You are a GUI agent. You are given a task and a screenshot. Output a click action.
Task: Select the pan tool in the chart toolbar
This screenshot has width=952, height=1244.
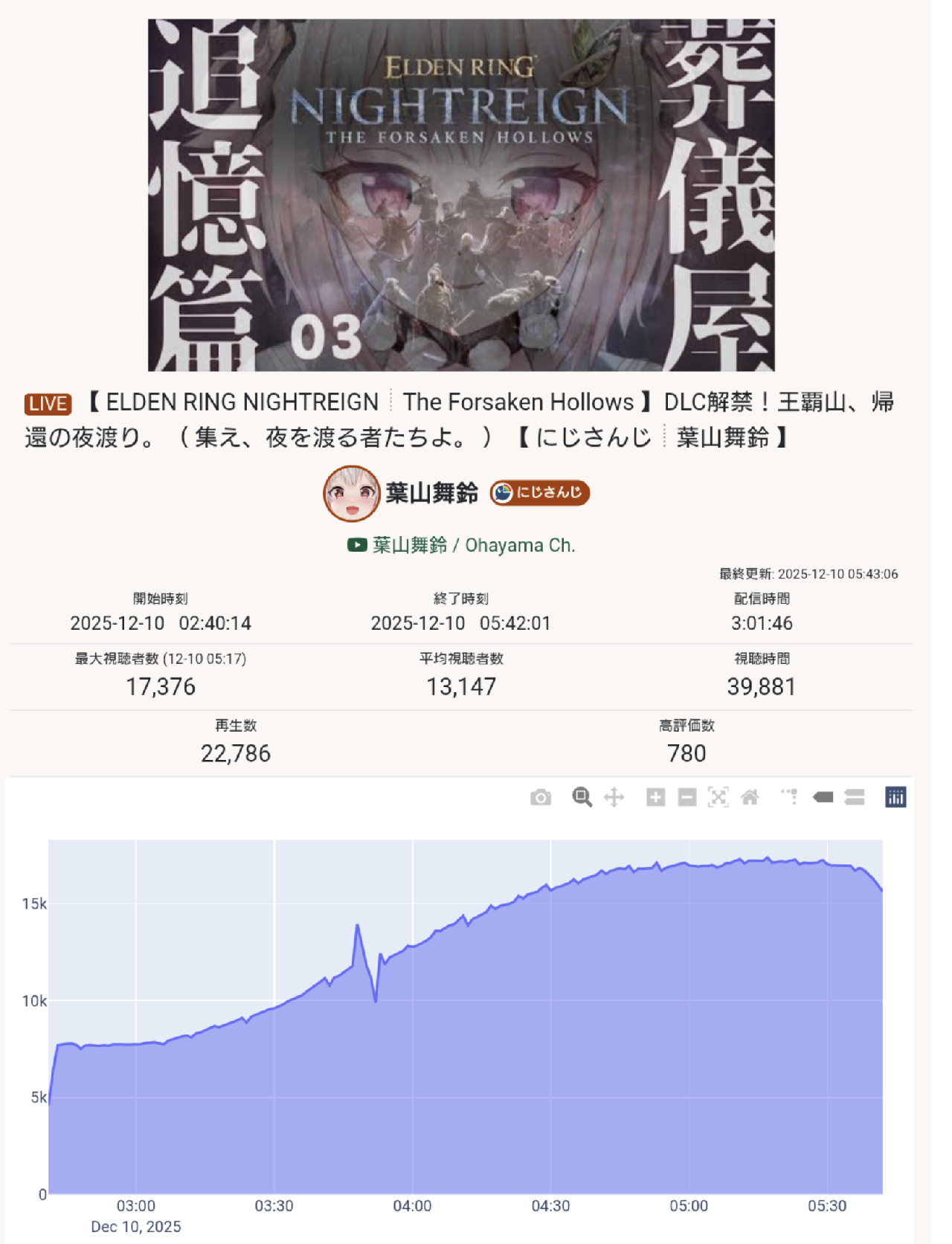tap(614, 798)
